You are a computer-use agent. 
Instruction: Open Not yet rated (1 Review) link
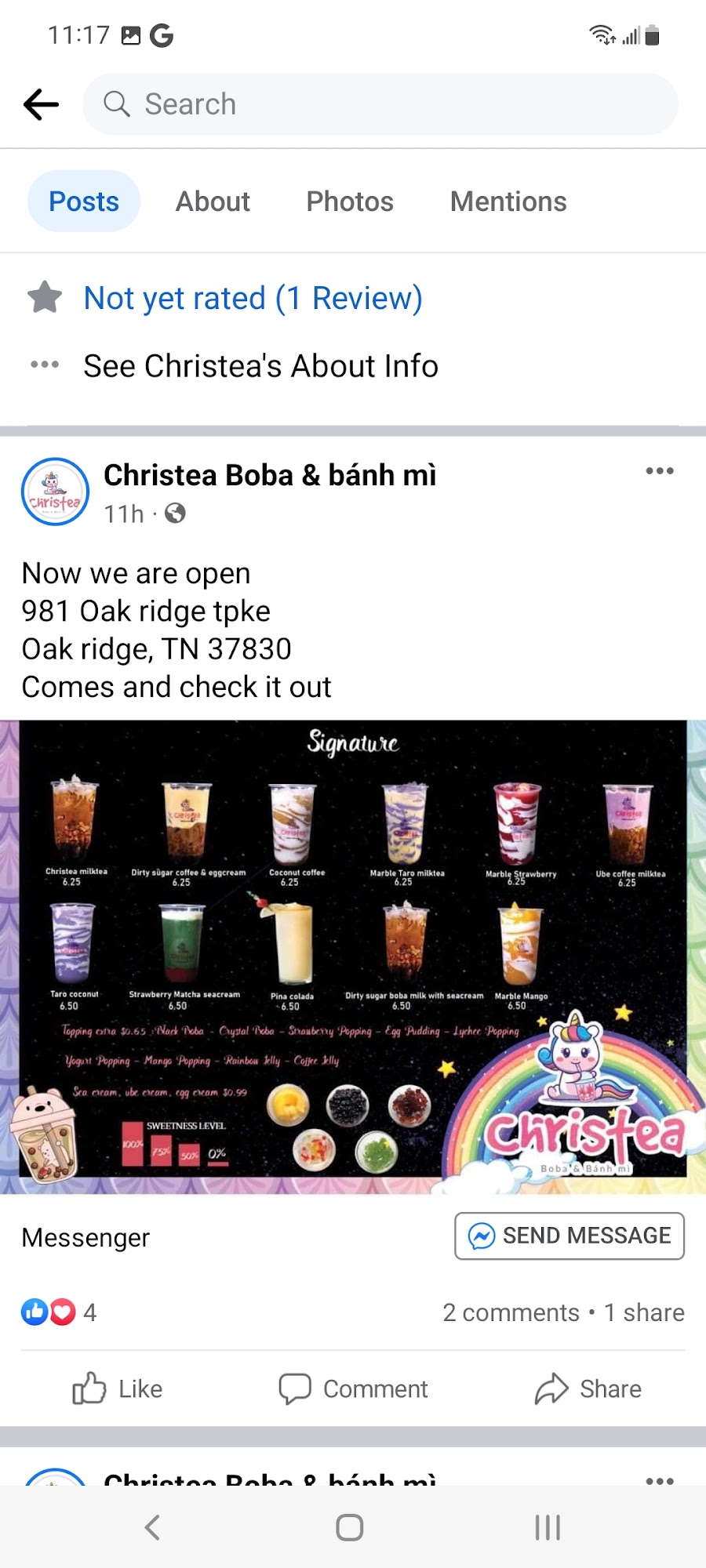coord(253,299)
